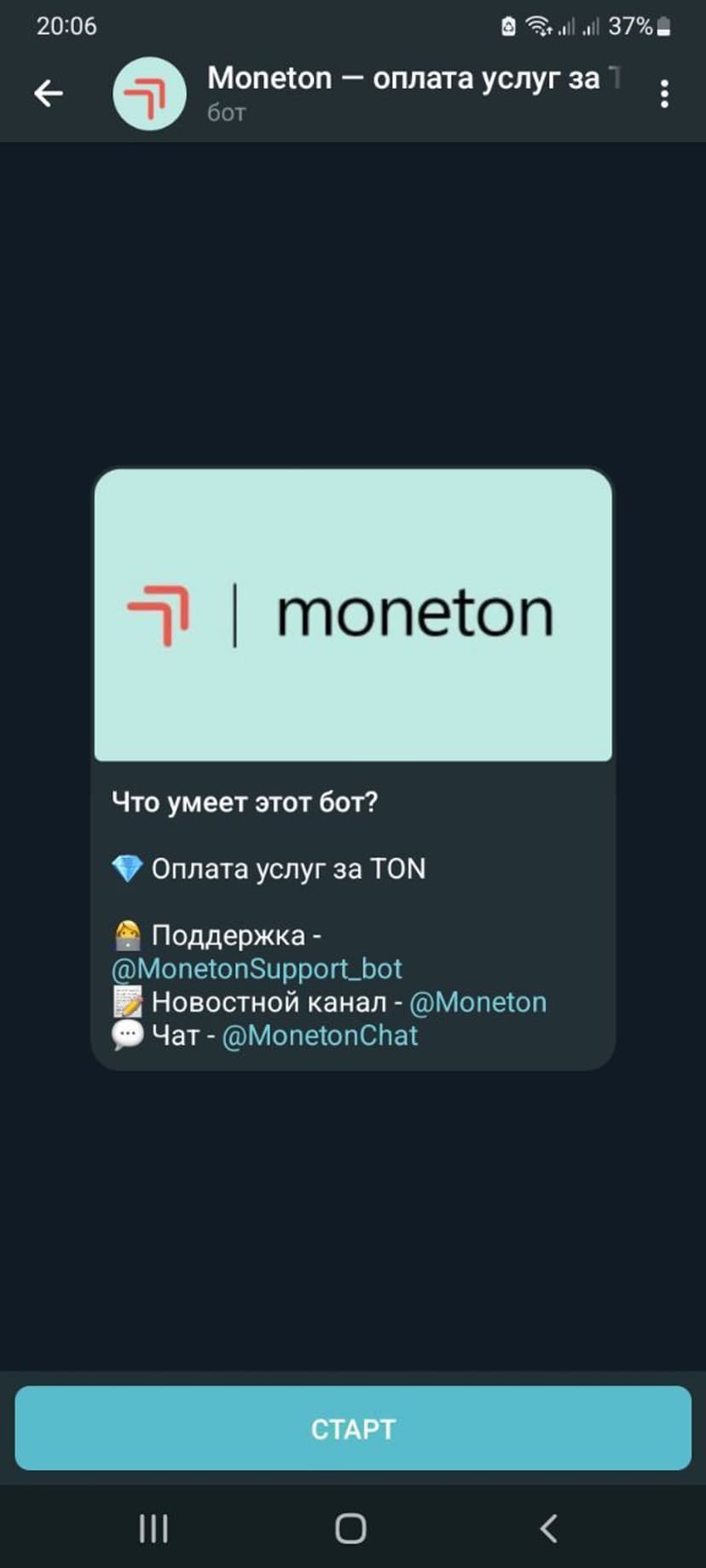Viewport: 706px width, 1568px height.
Task: Show recent apps from the navigation bar
Action: pyautogui.click(x=153, y=1529)
